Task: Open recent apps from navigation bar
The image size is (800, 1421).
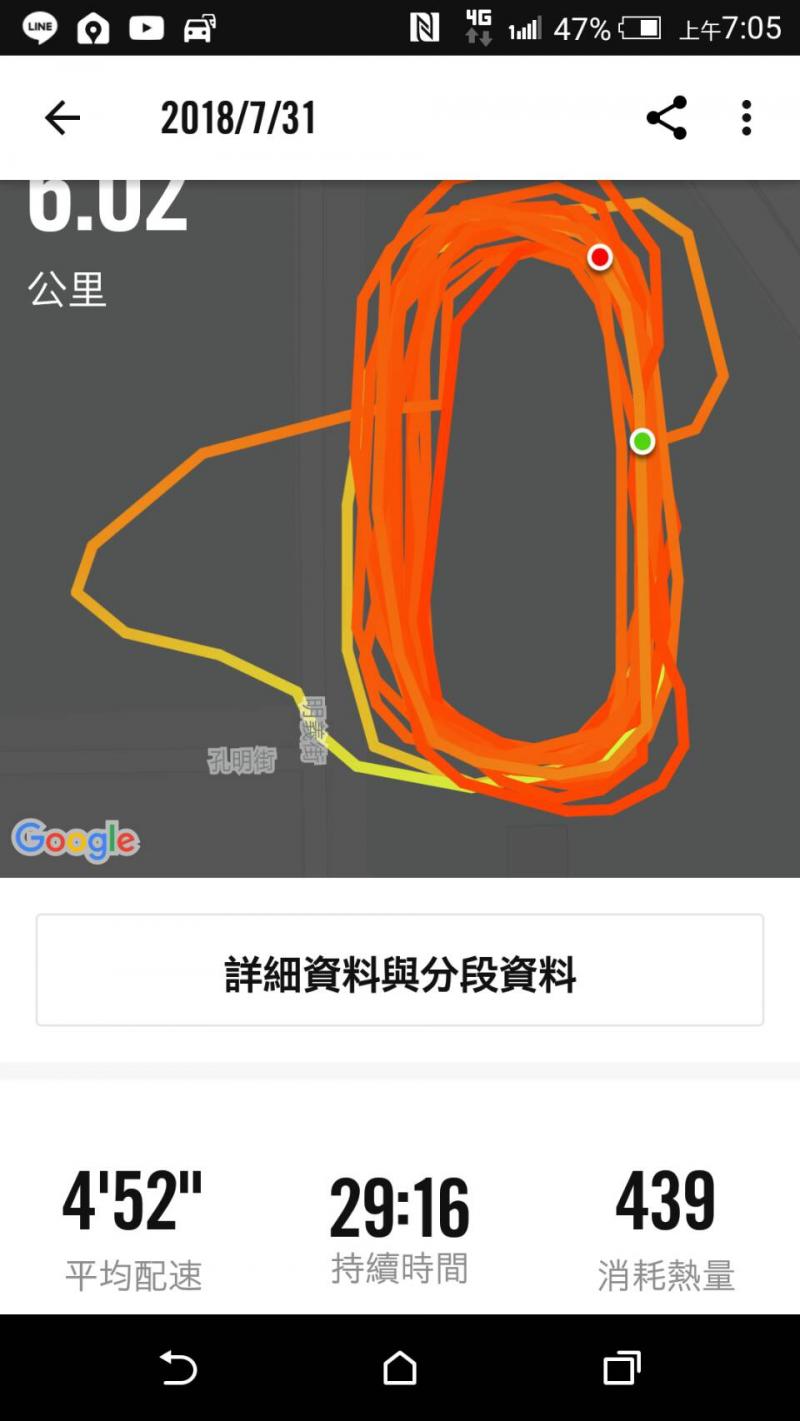Action: tap(621, 1367)
